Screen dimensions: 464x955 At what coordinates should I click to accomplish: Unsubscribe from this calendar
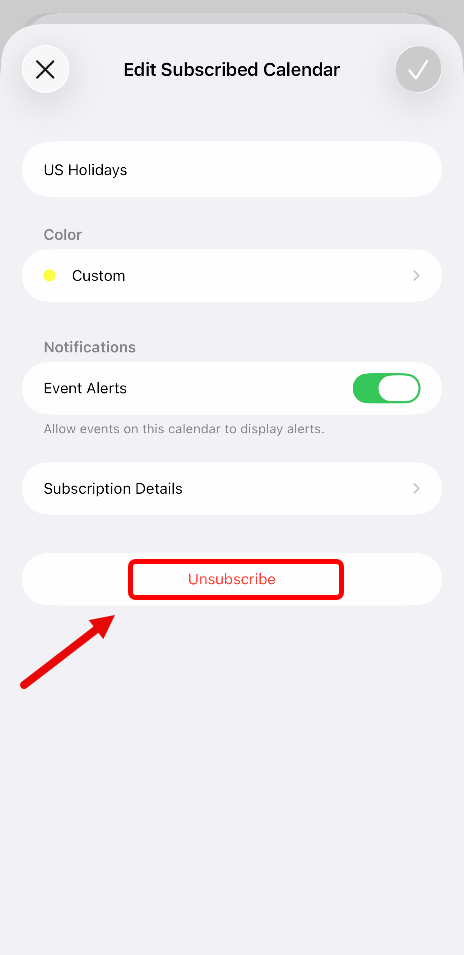click(232, 579)
